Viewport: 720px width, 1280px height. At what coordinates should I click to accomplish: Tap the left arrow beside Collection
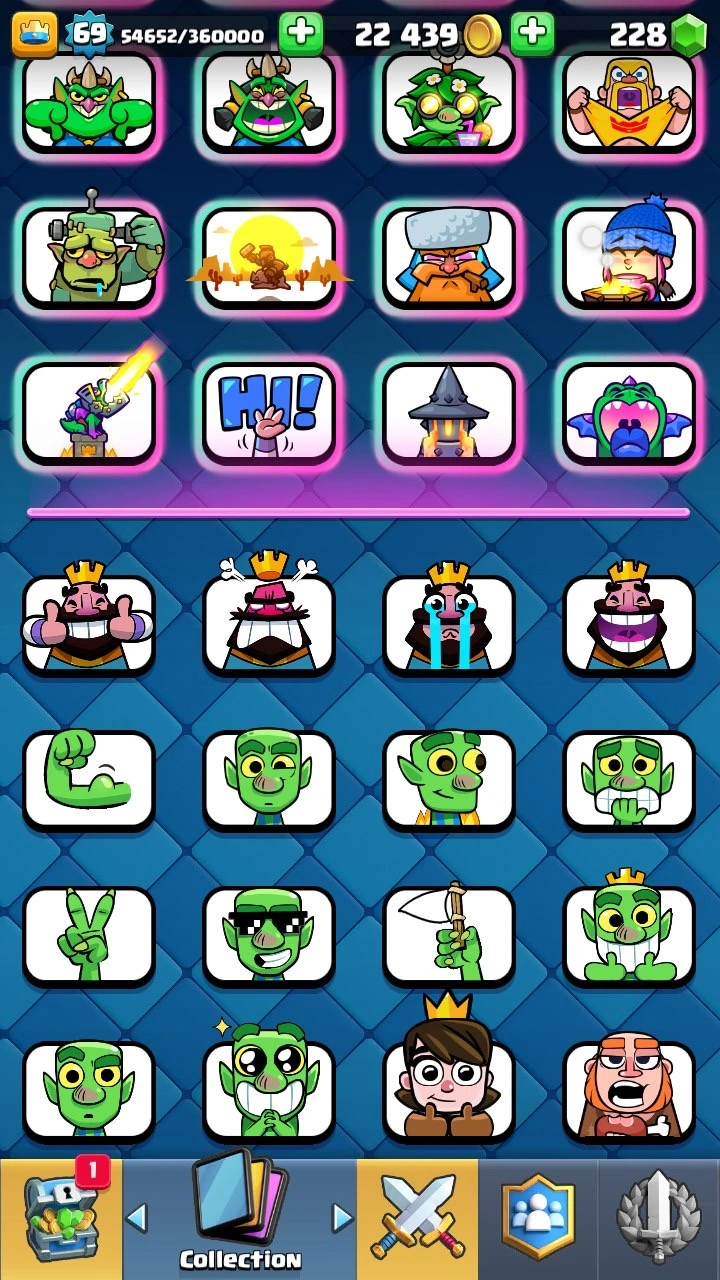pos(137,1217)
